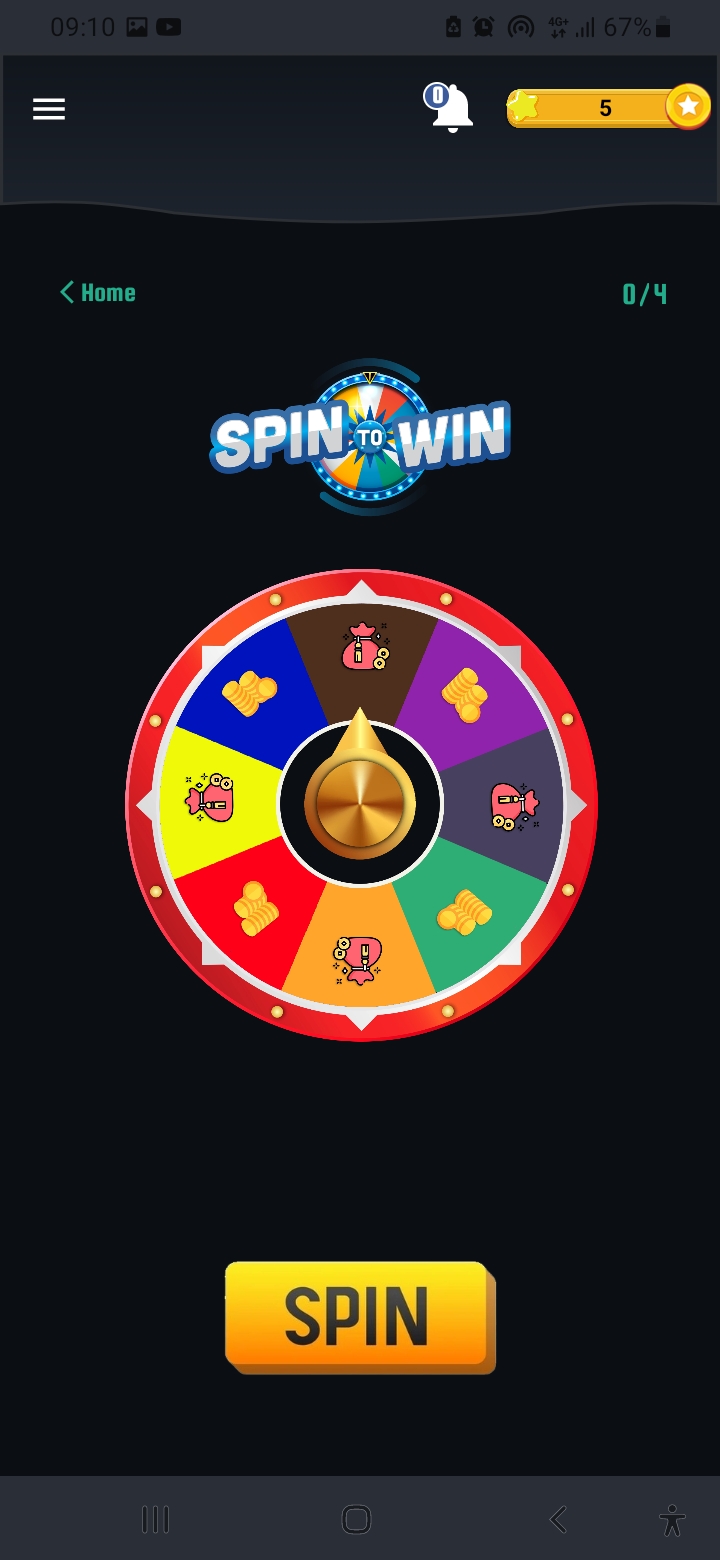
Task: Tap the star coin balance bar
Action: click(x=606, y=107)
